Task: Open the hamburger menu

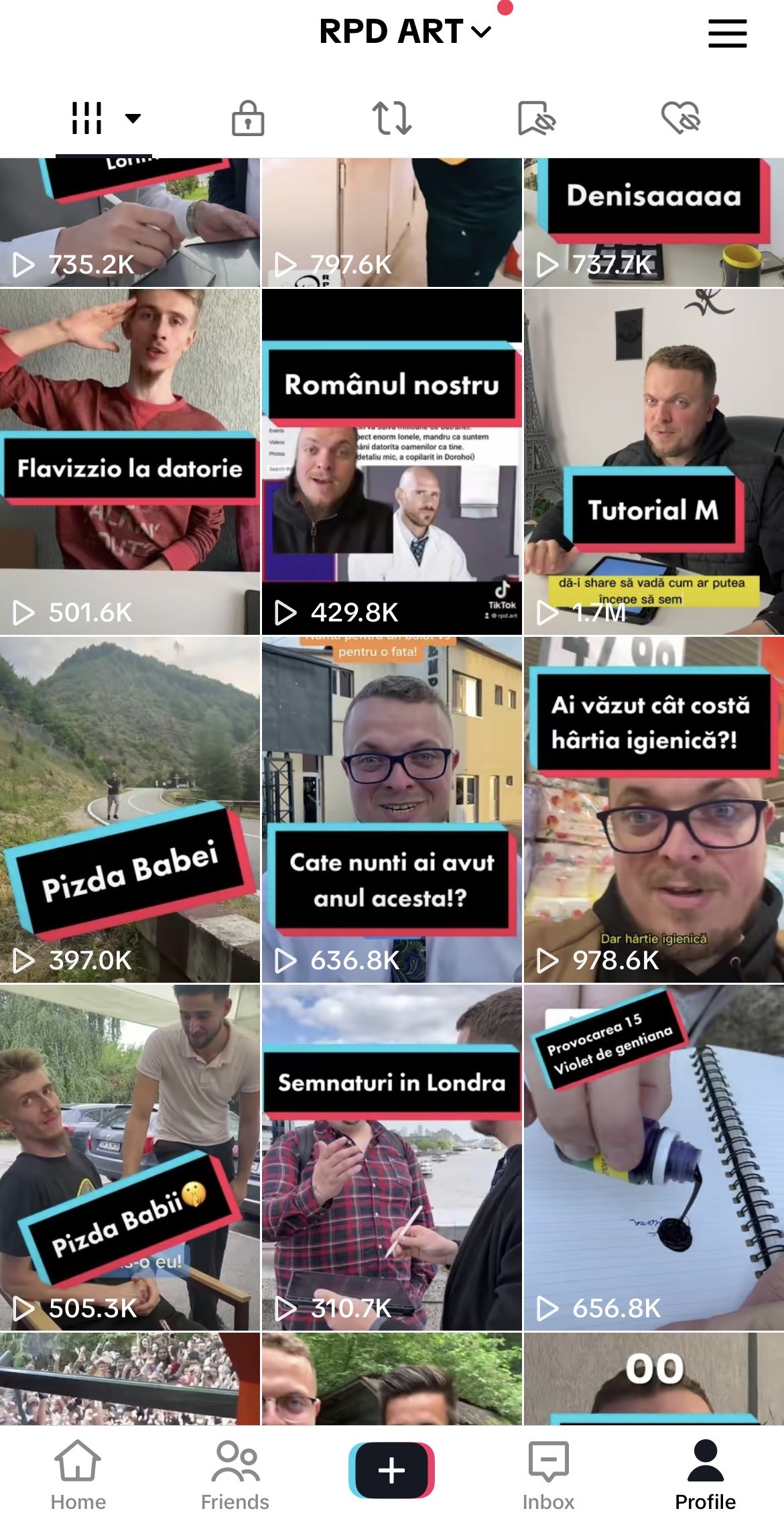Action: pos(727,33)
